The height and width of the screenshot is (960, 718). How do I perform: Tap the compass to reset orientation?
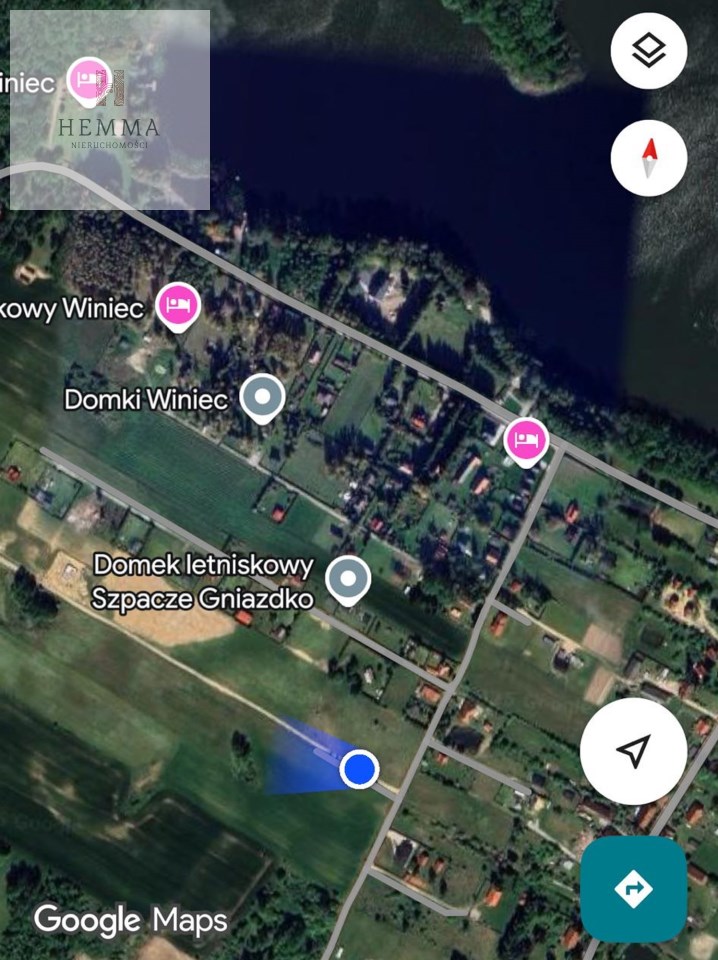click(x=649, y=157)
